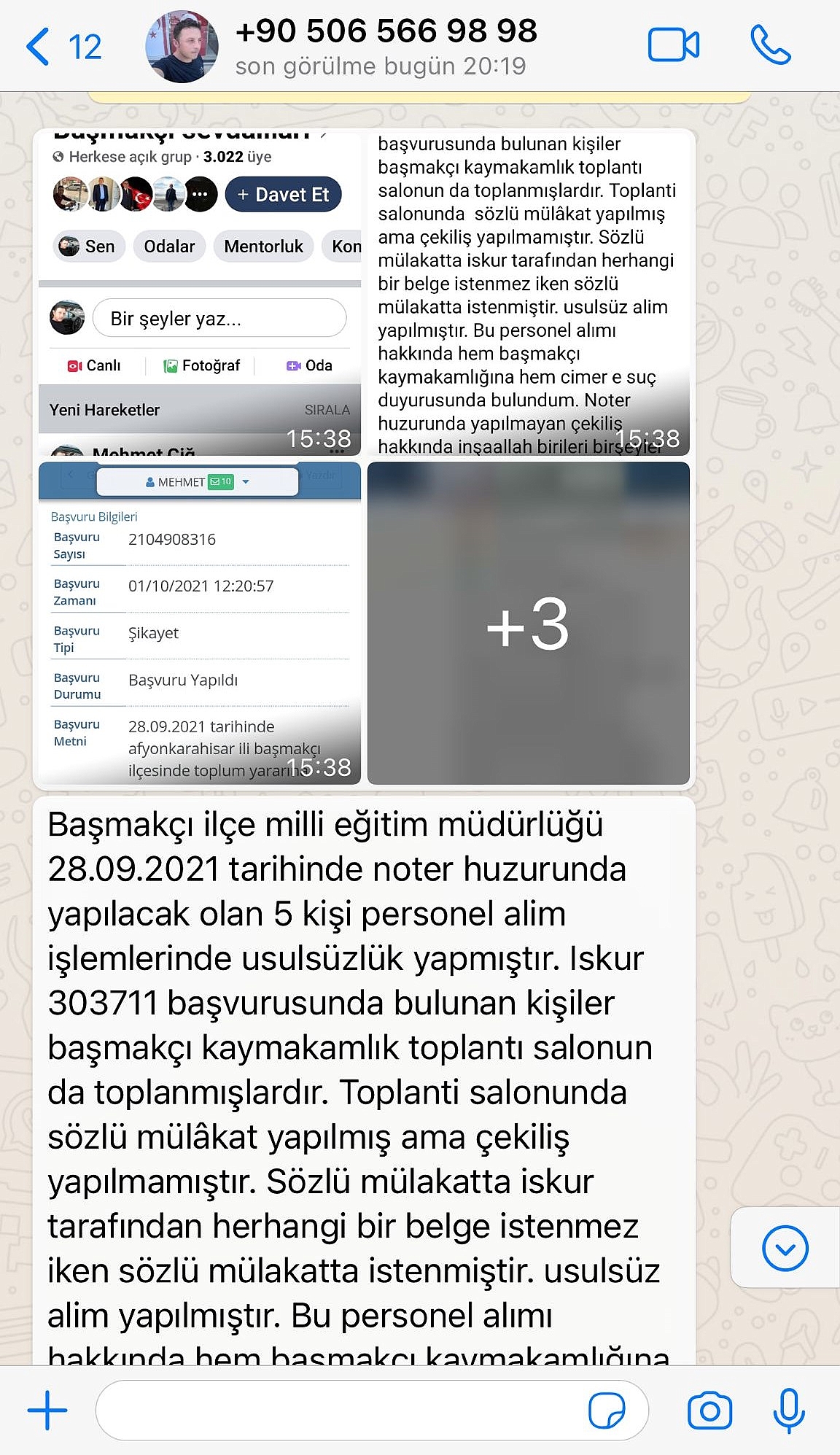Start a voice call with this contact
The width and height of the screenshot is (840, 1455).
click(770, 46)
